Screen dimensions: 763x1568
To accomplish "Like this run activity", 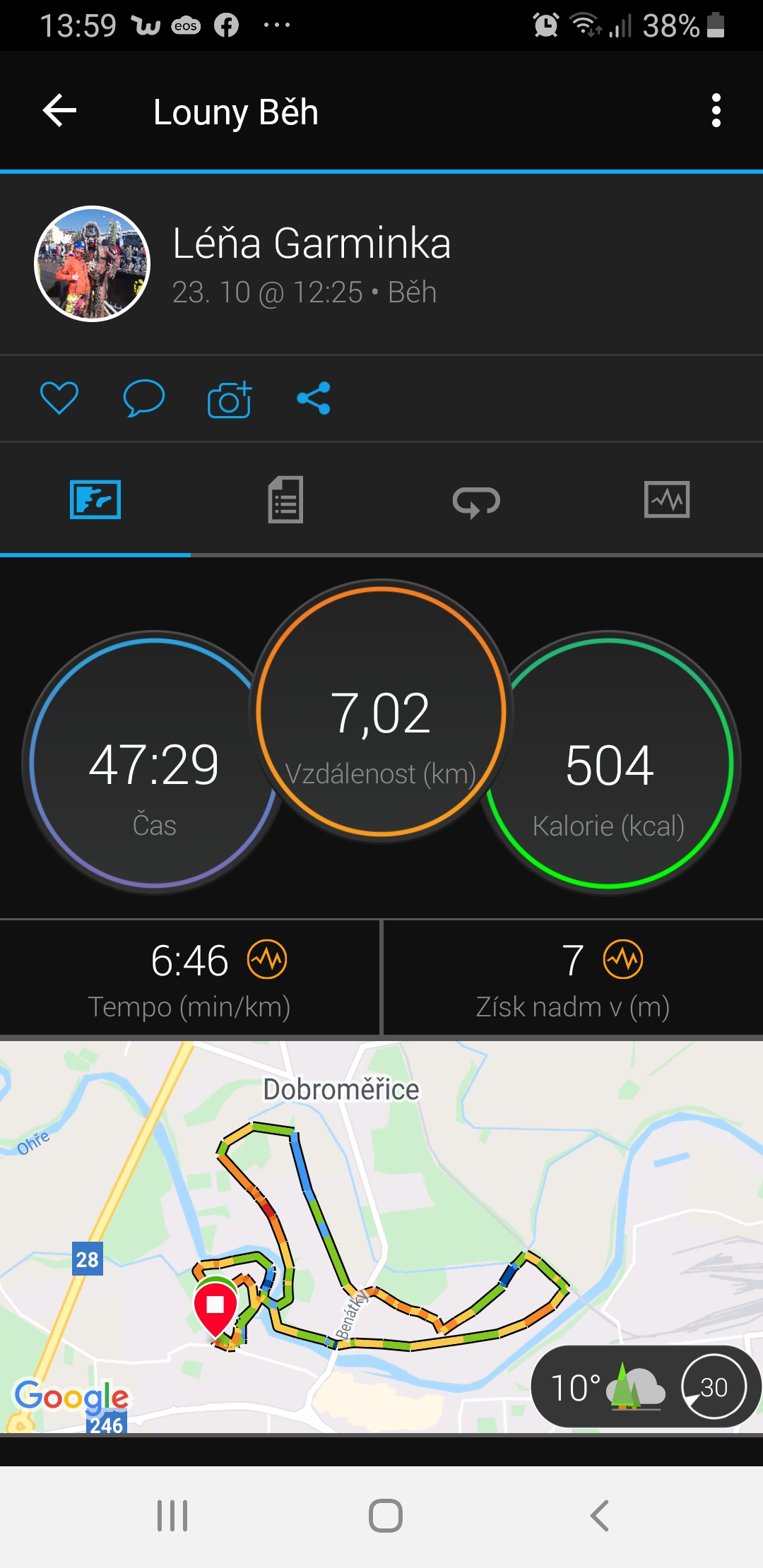I will tap(59, 398).
